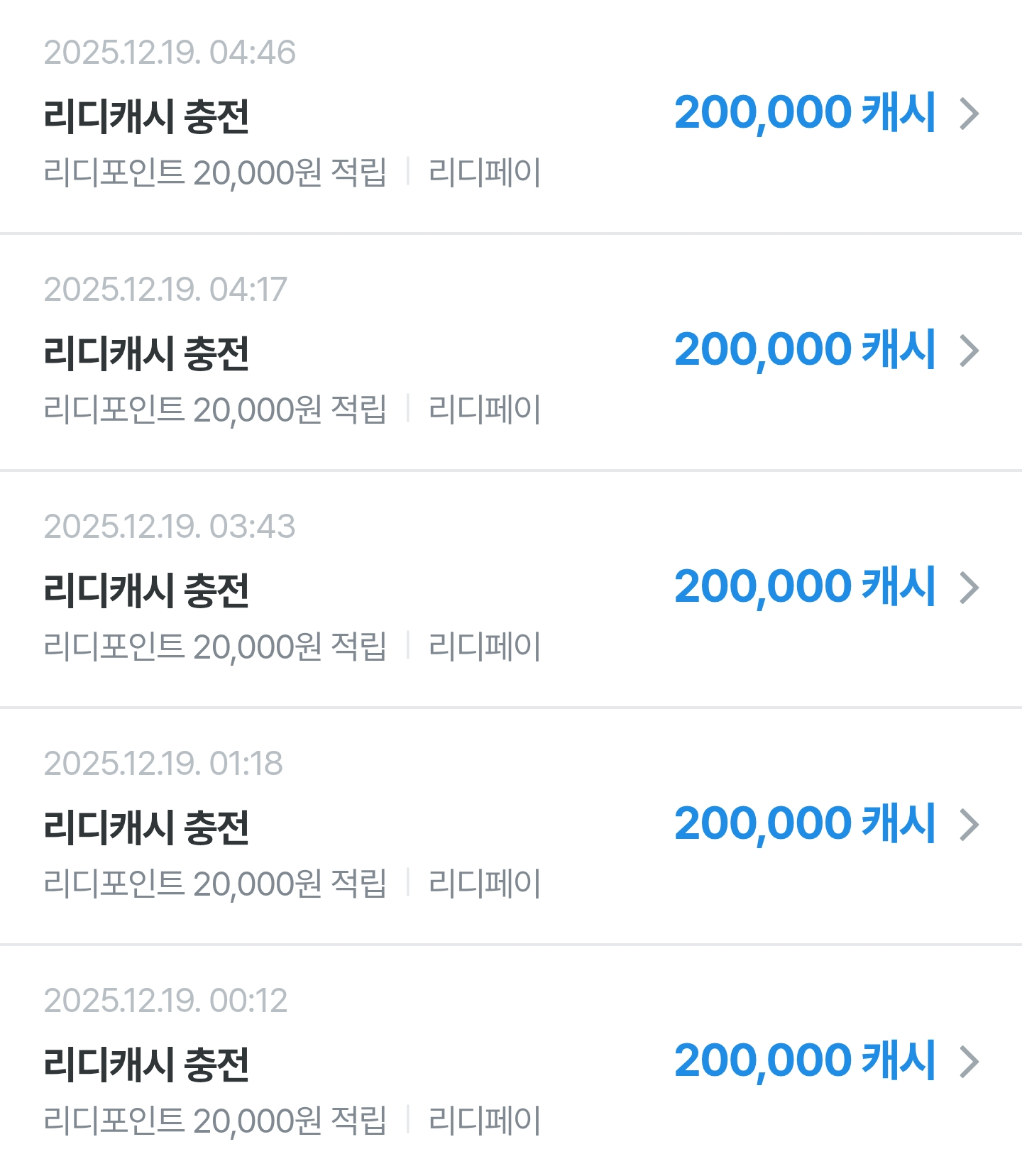Open the 03:43 리디캐시 충전 entry
The width and height of the screenshot is (1022, 1176).
[511, 588]
